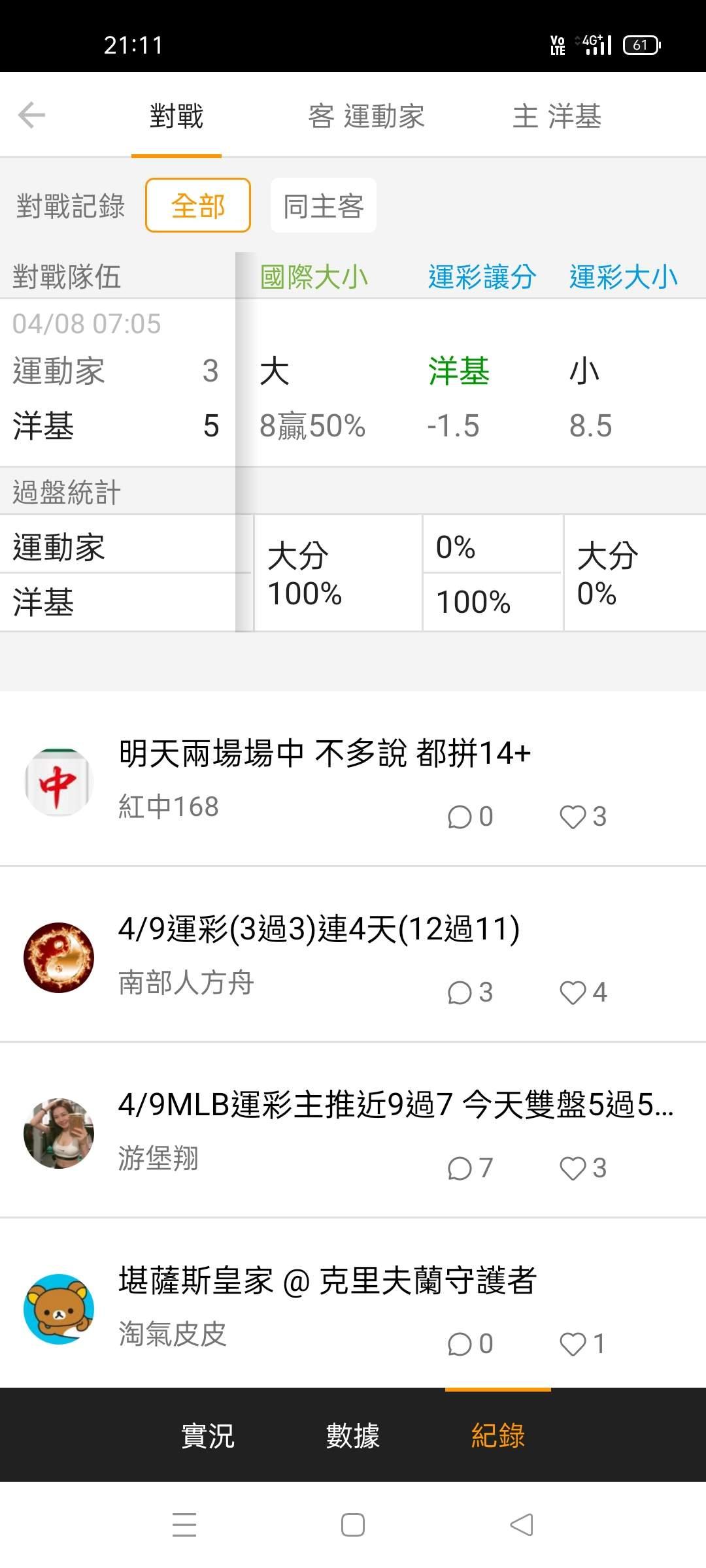706x1568 pixels.
Task: Open the system recent apps menu
Action: point(184,1526)
